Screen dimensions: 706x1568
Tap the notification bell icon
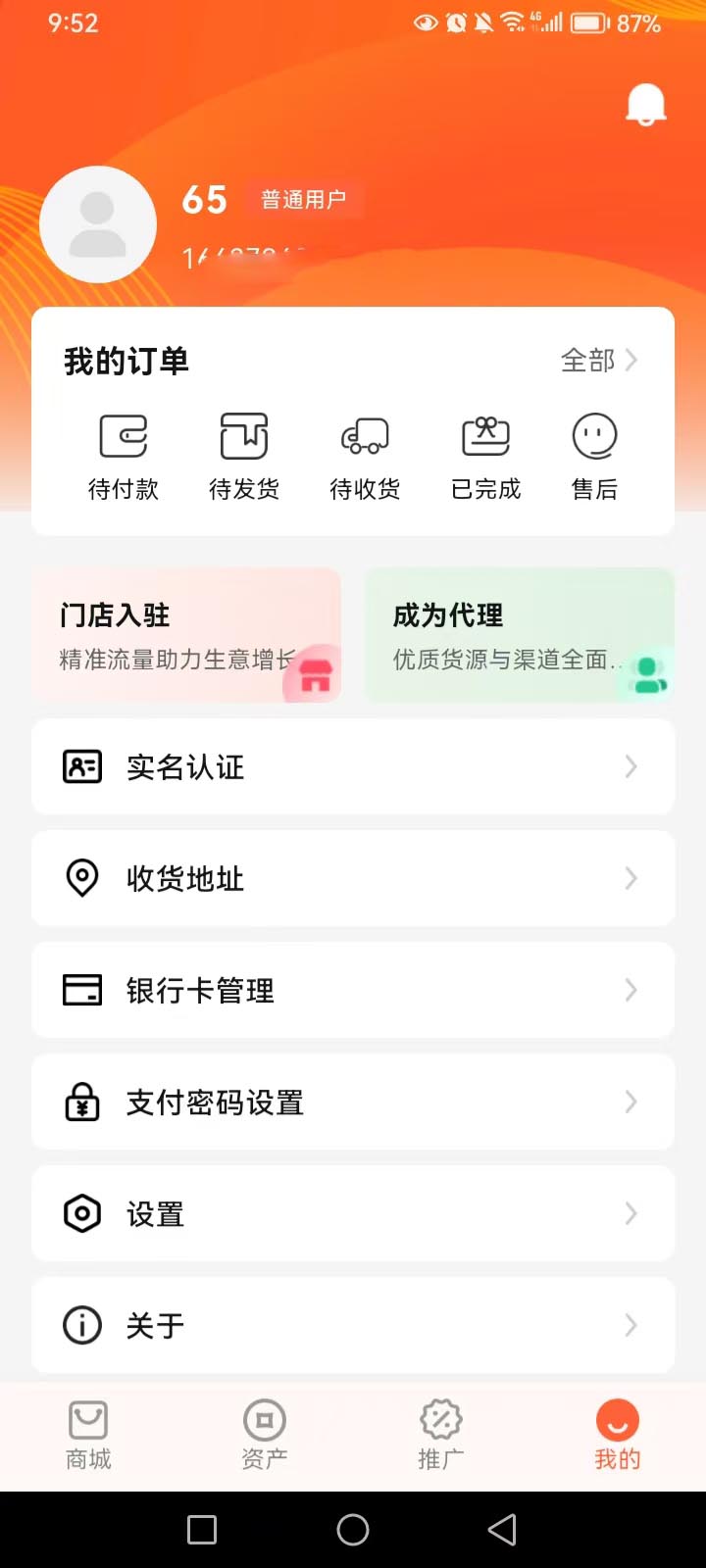click(x=645, y=102)
